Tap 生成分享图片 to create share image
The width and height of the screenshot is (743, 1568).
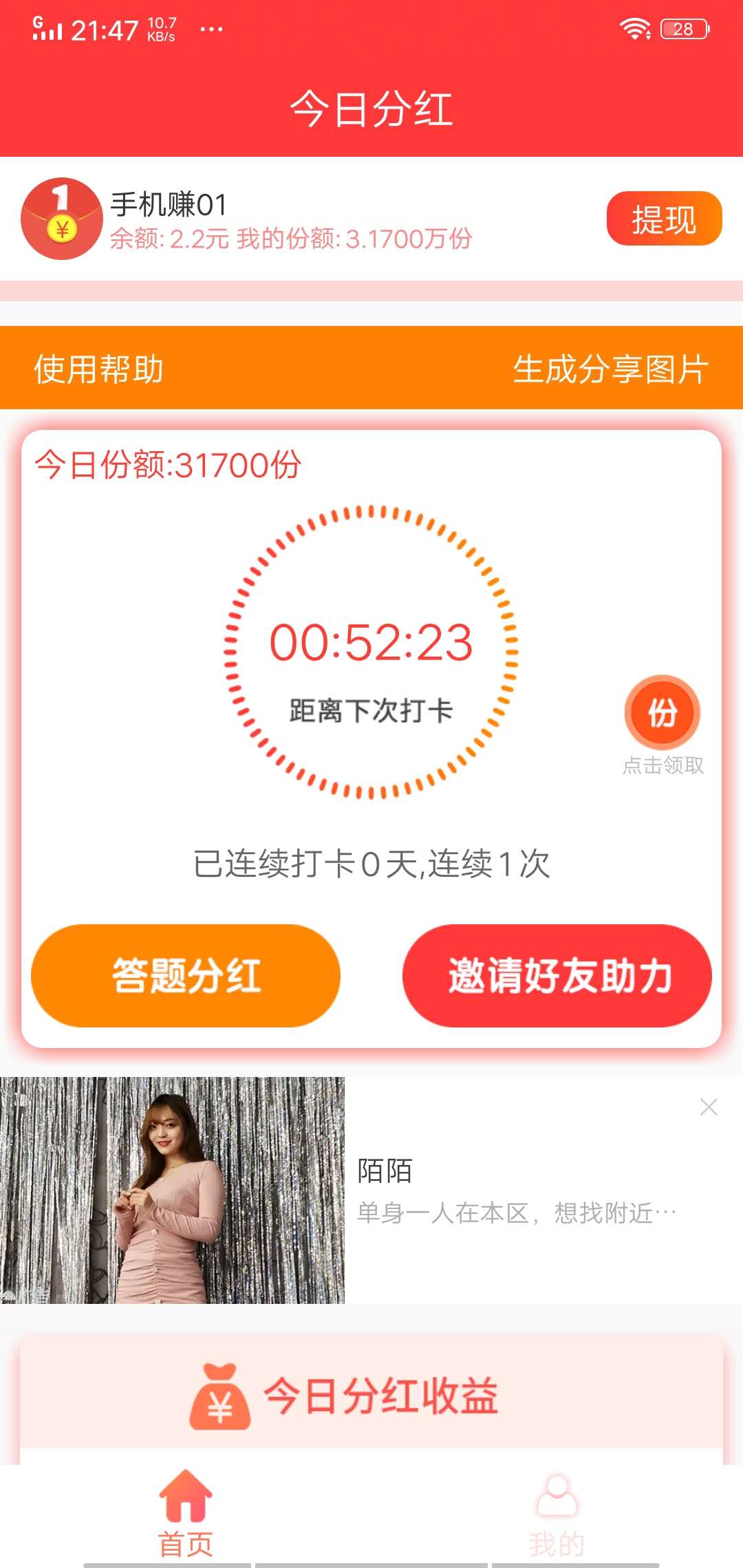pos(611,371)
